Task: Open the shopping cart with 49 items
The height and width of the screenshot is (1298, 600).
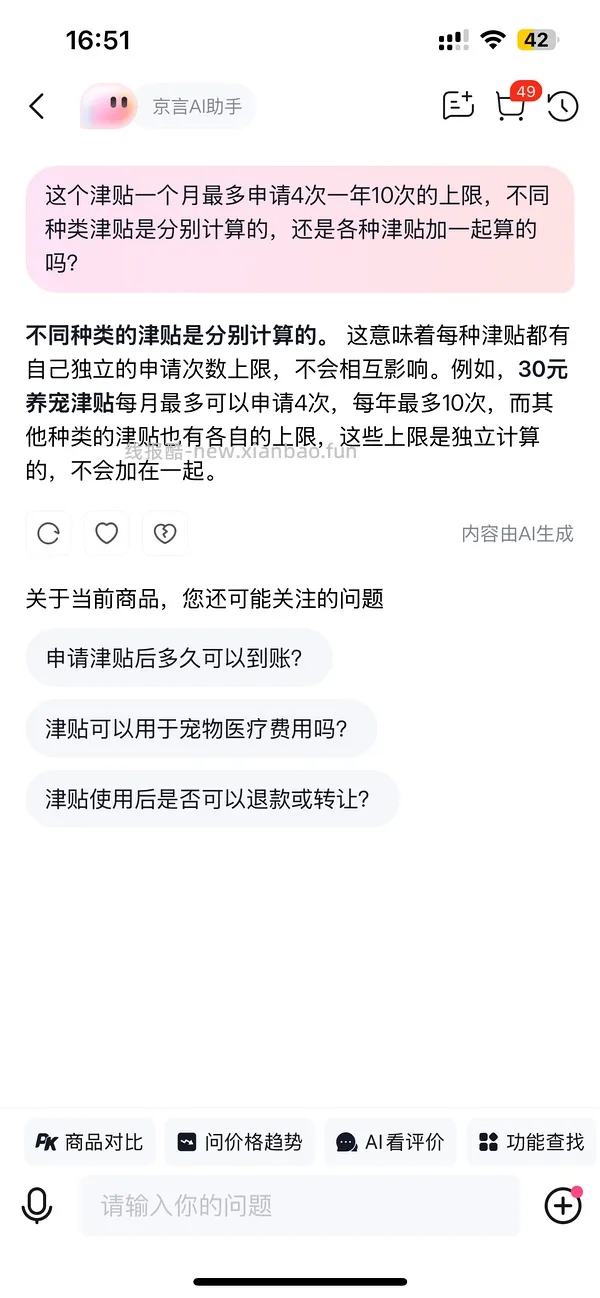Action: pyautogui.click(x=511, y=105)
